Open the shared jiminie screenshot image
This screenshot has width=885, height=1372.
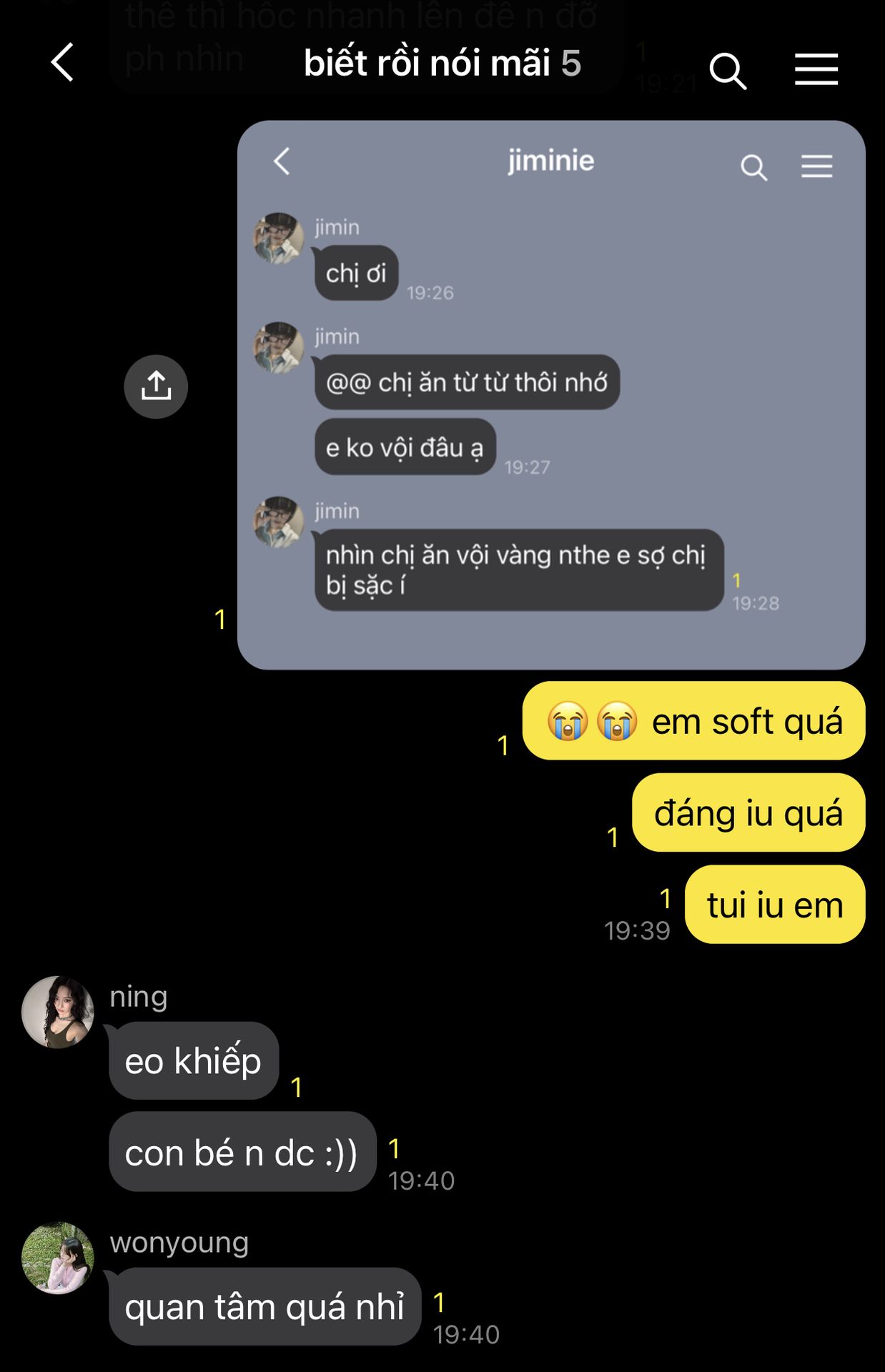point(550,394)
